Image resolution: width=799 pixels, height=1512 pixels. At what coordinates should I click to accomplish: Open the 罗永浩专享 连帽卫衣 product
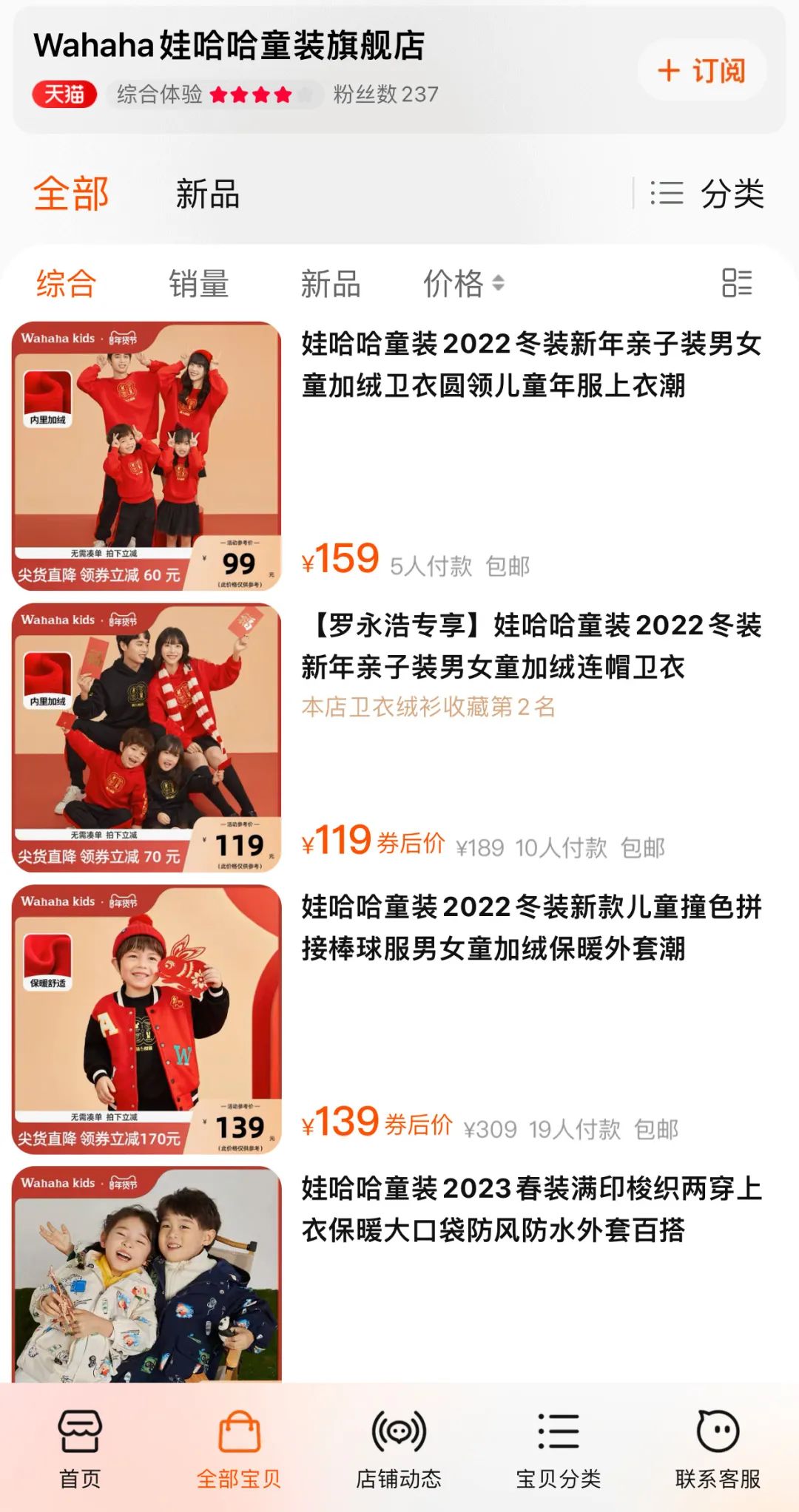coord(530,646)
